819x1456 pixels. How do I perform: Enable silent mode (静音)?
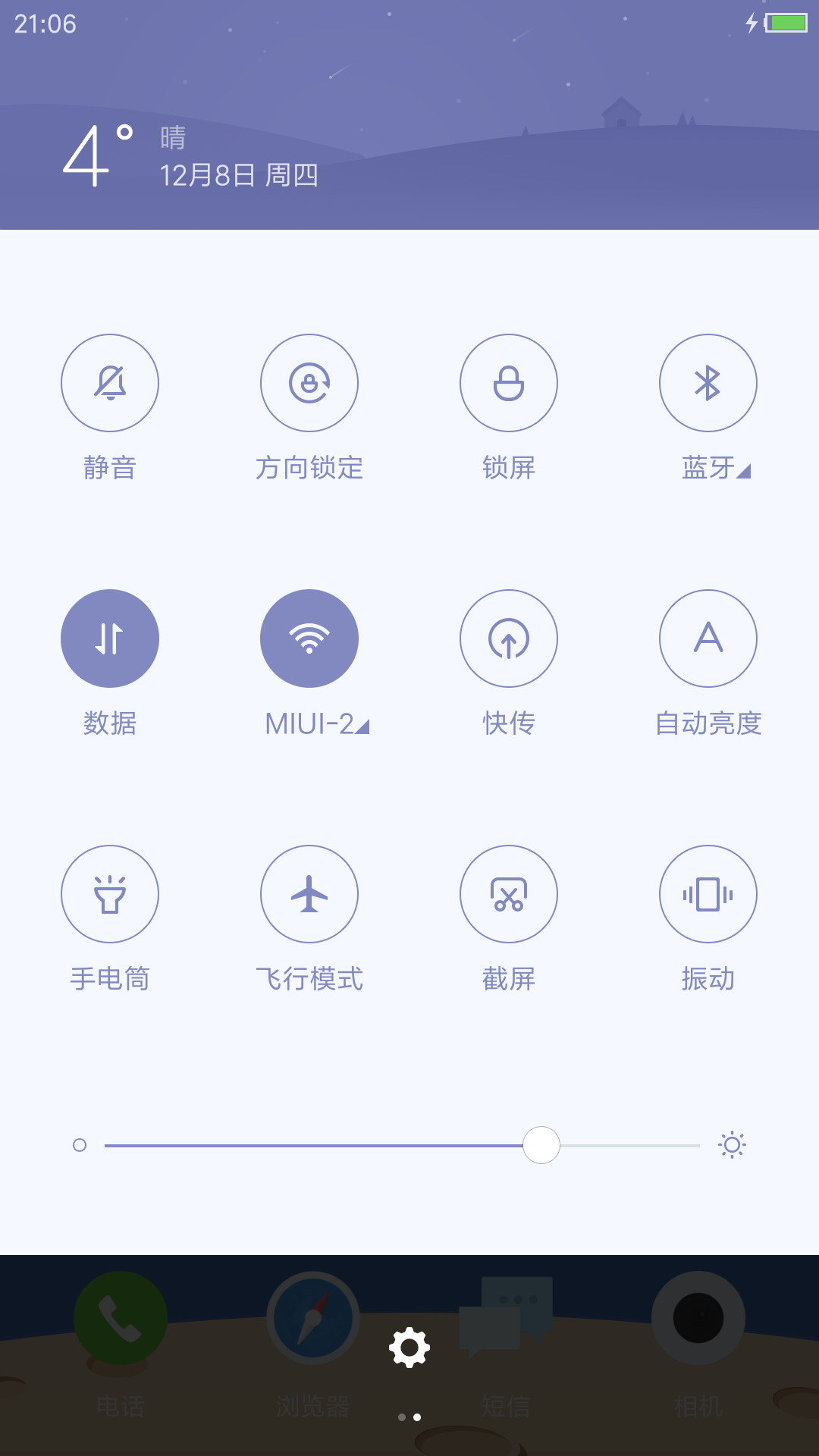click(x=110, y=383)
